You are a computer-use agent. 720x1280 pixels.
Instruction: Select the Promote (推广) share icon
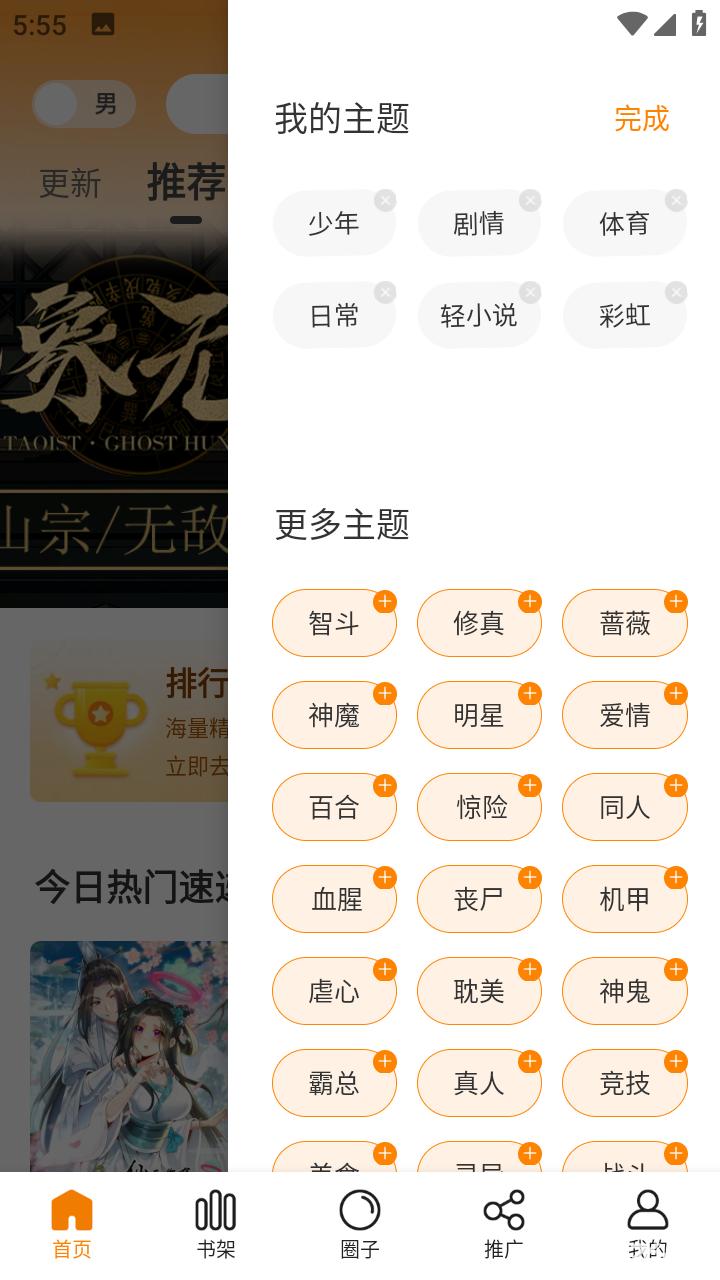[x=504, y=1220]
